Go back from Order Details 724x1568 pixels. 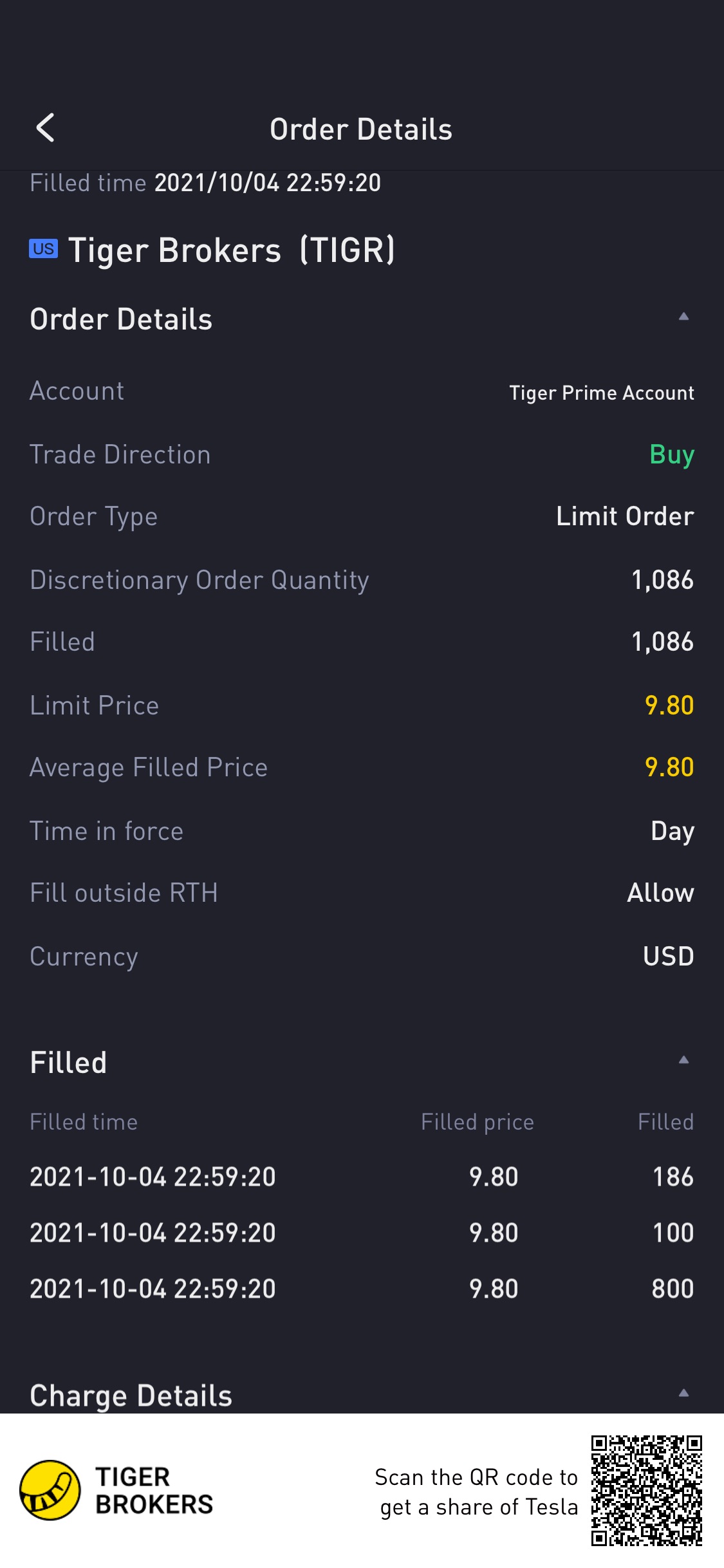pyautogui.click(x=45, y=128)
